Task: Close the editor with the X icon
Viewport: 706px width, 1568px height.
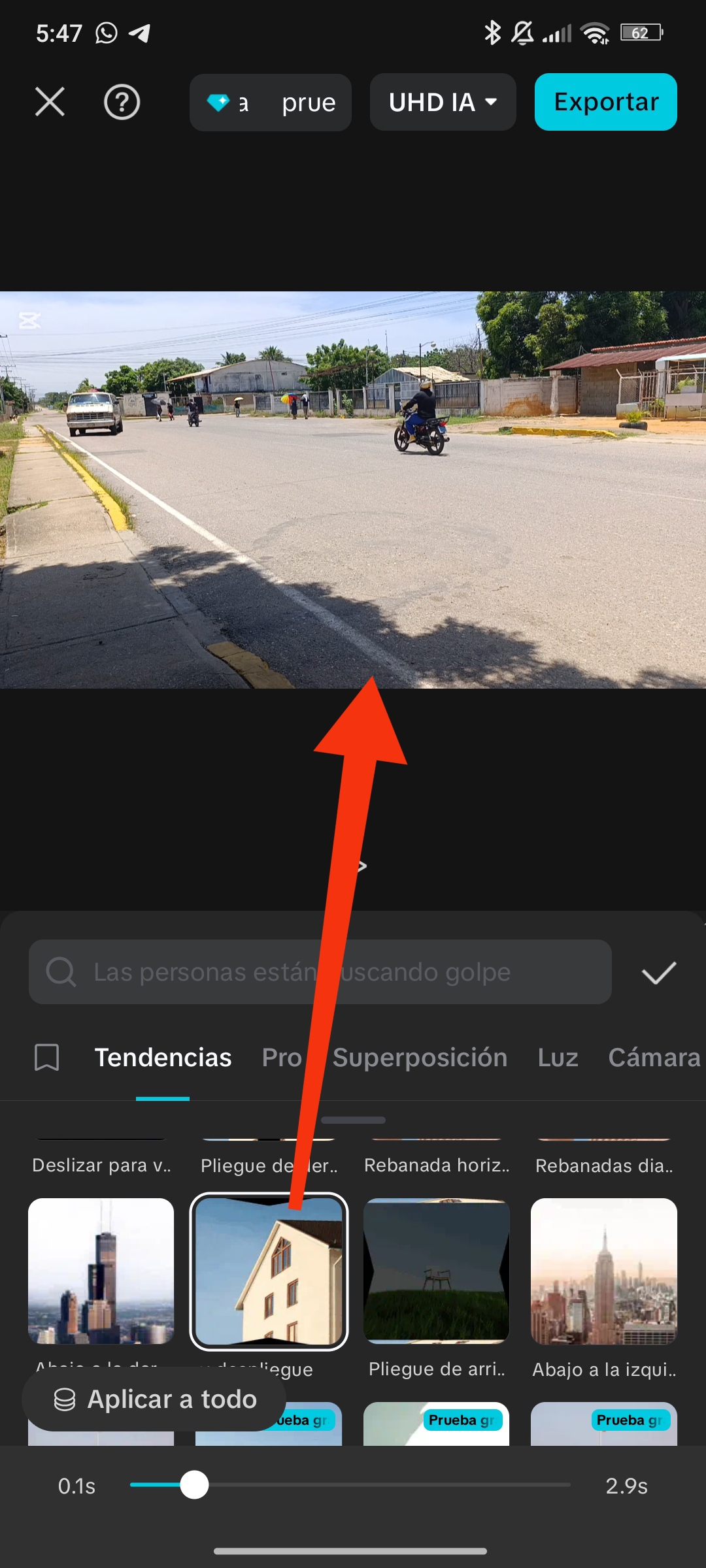Action: point(50,102)
